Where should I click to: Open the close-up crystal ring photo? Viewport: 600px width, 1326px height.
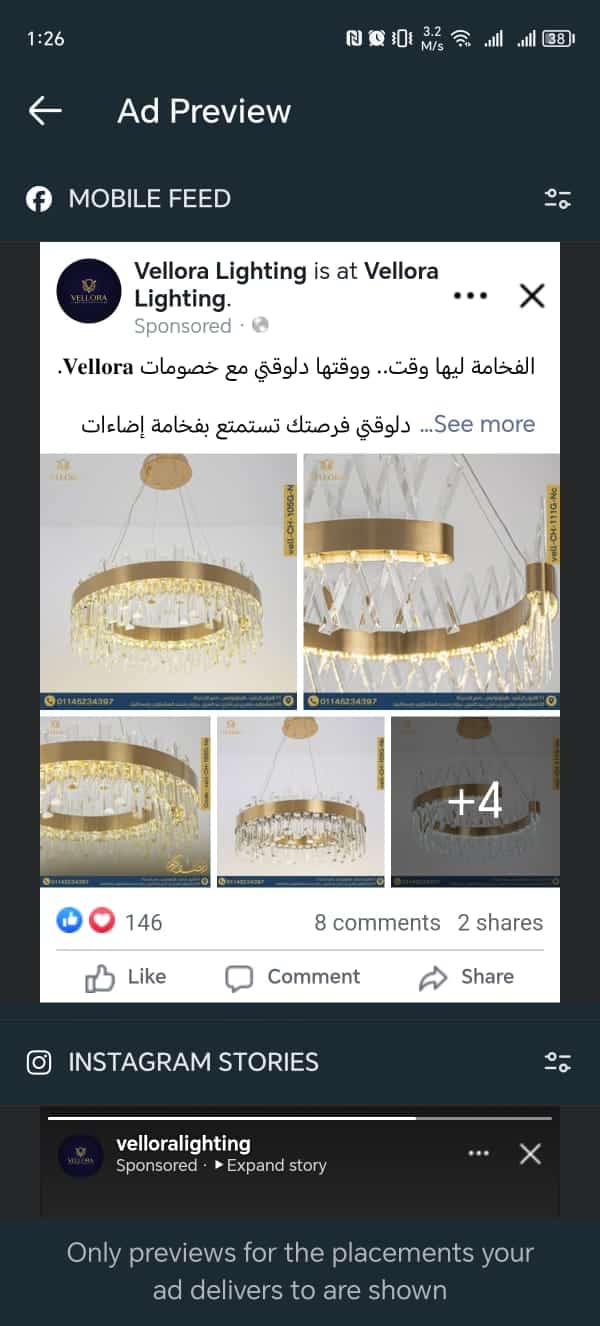[431, 581]
